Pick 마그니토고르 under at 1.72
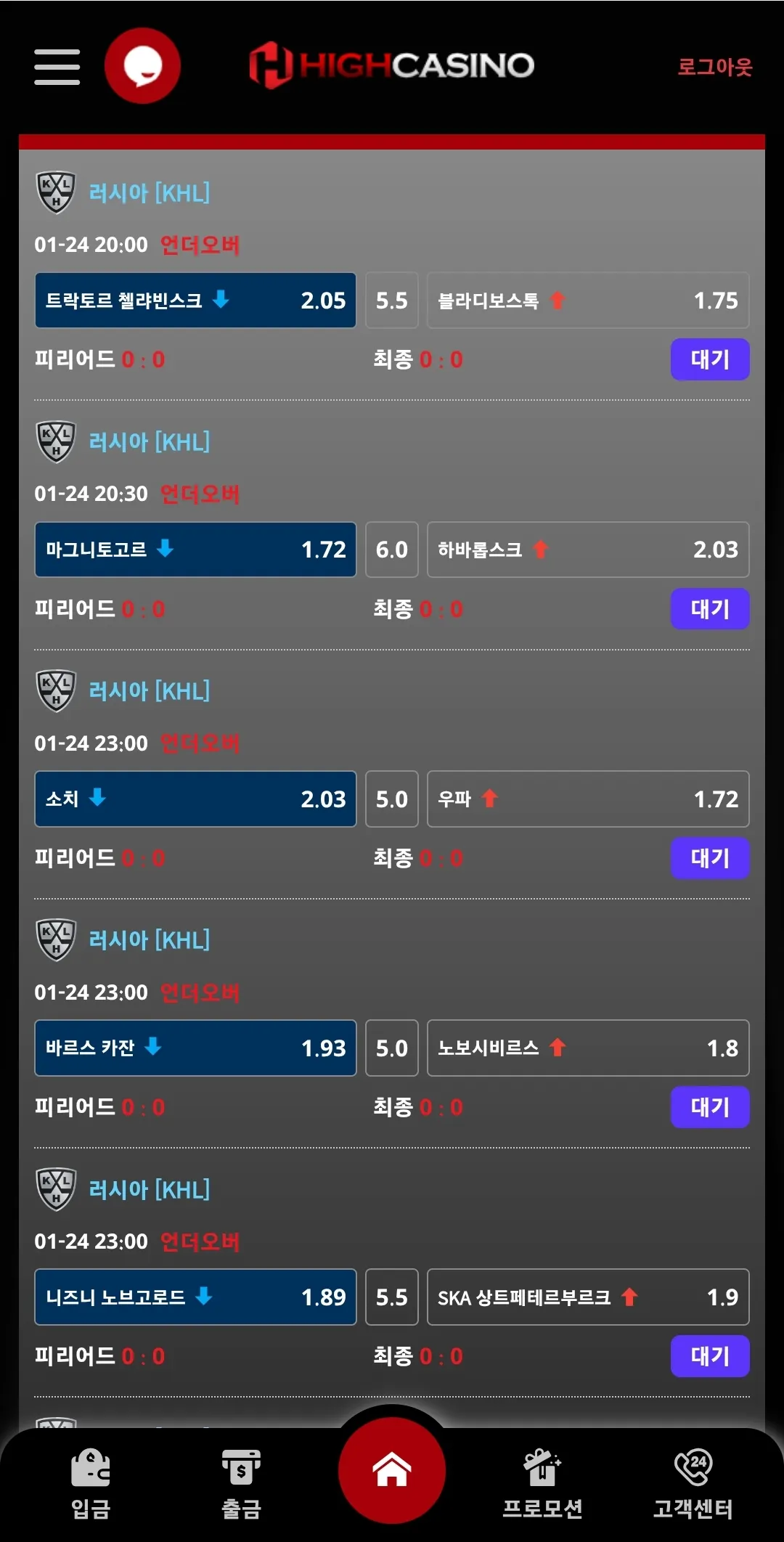This screenshot has height=1542, width=784. click(x=195, y=550)
